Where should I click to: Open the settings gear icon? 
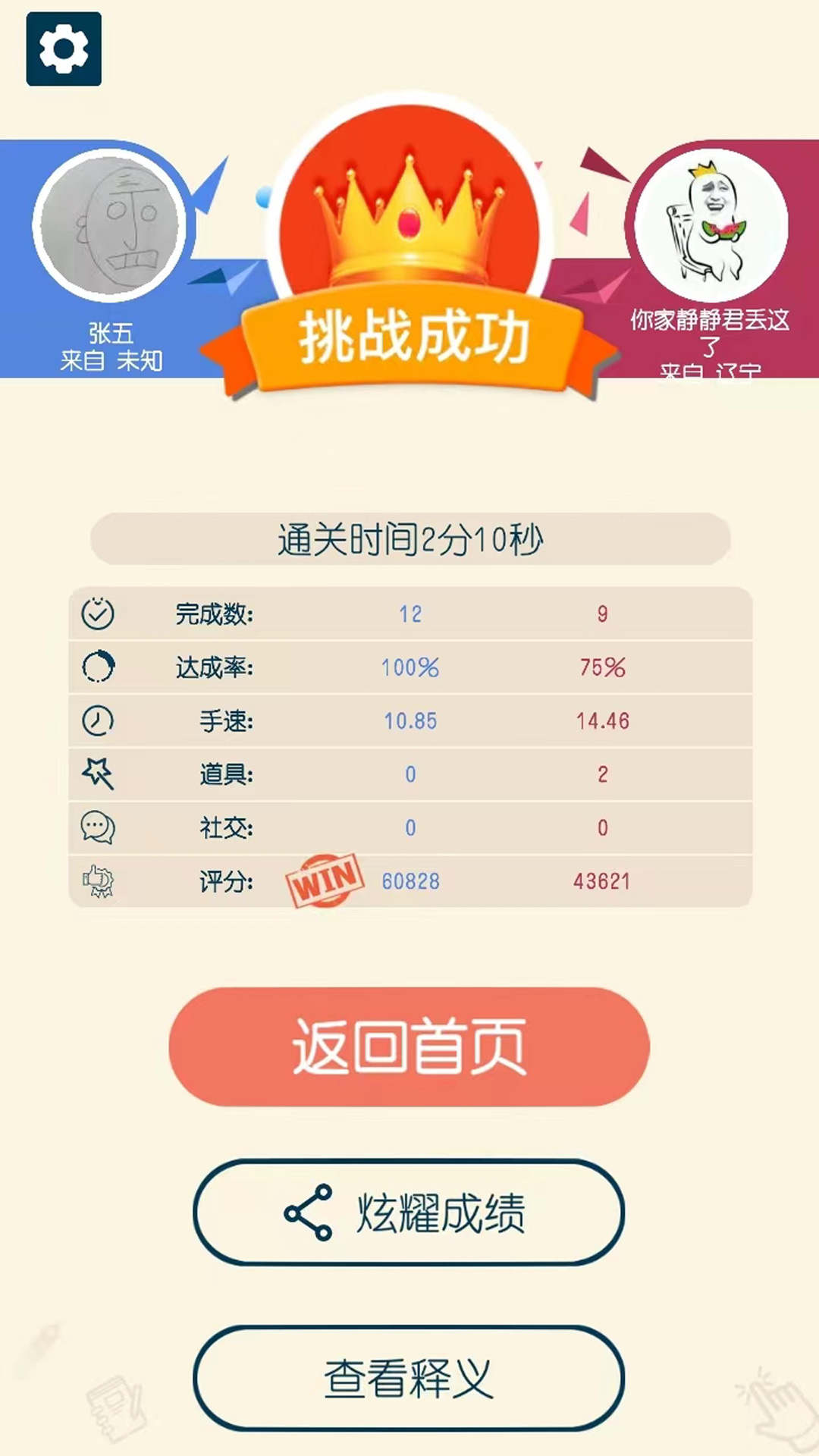[x=64, y=49]
